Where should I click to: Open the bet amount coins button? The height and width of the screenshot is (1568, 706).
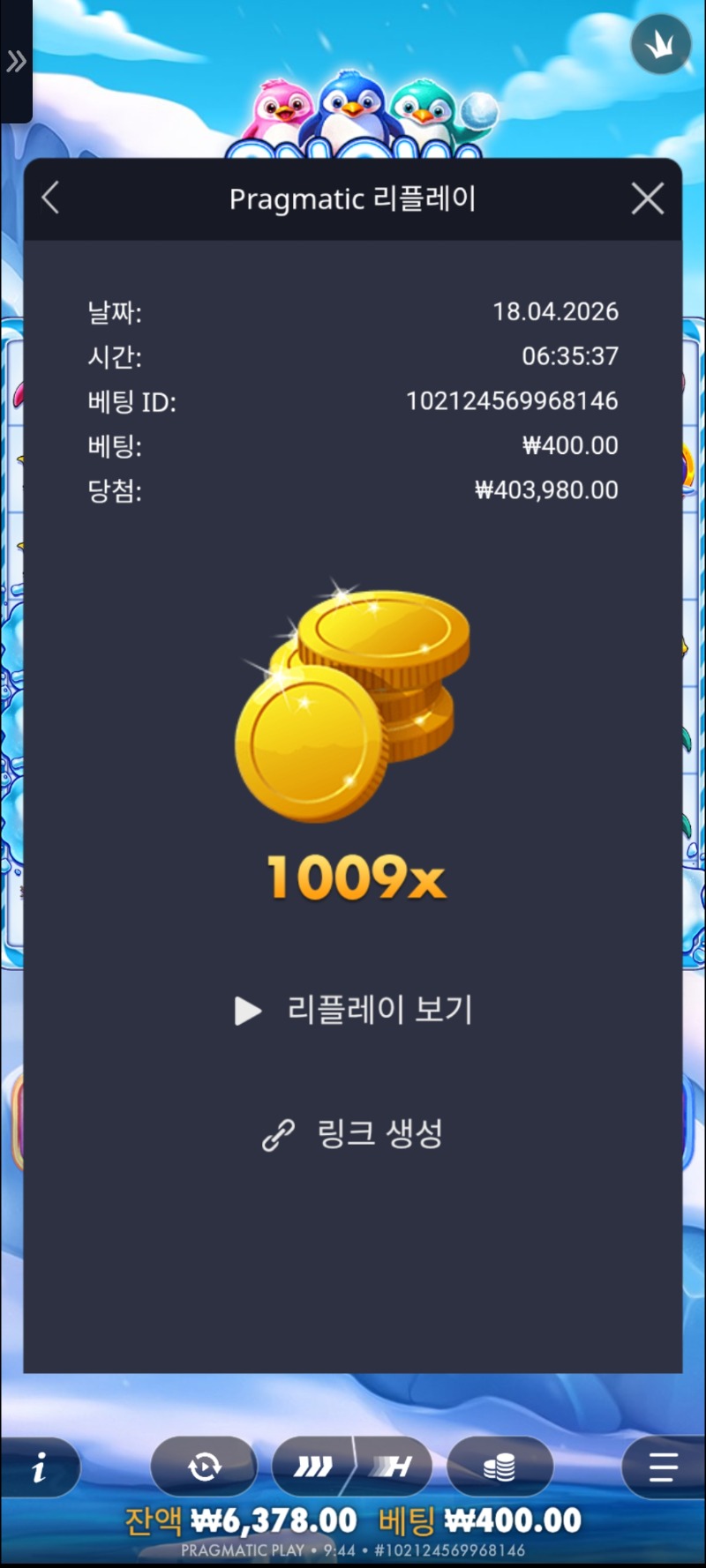point(499,1467)
